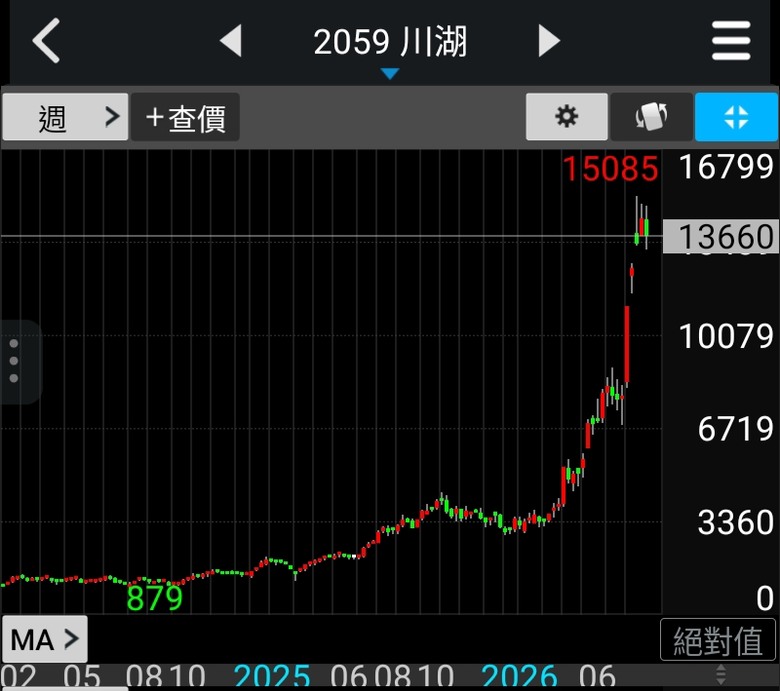Switch to the next stock
The width and height of the screenshot is (780, 691).
tap(549, 40)
